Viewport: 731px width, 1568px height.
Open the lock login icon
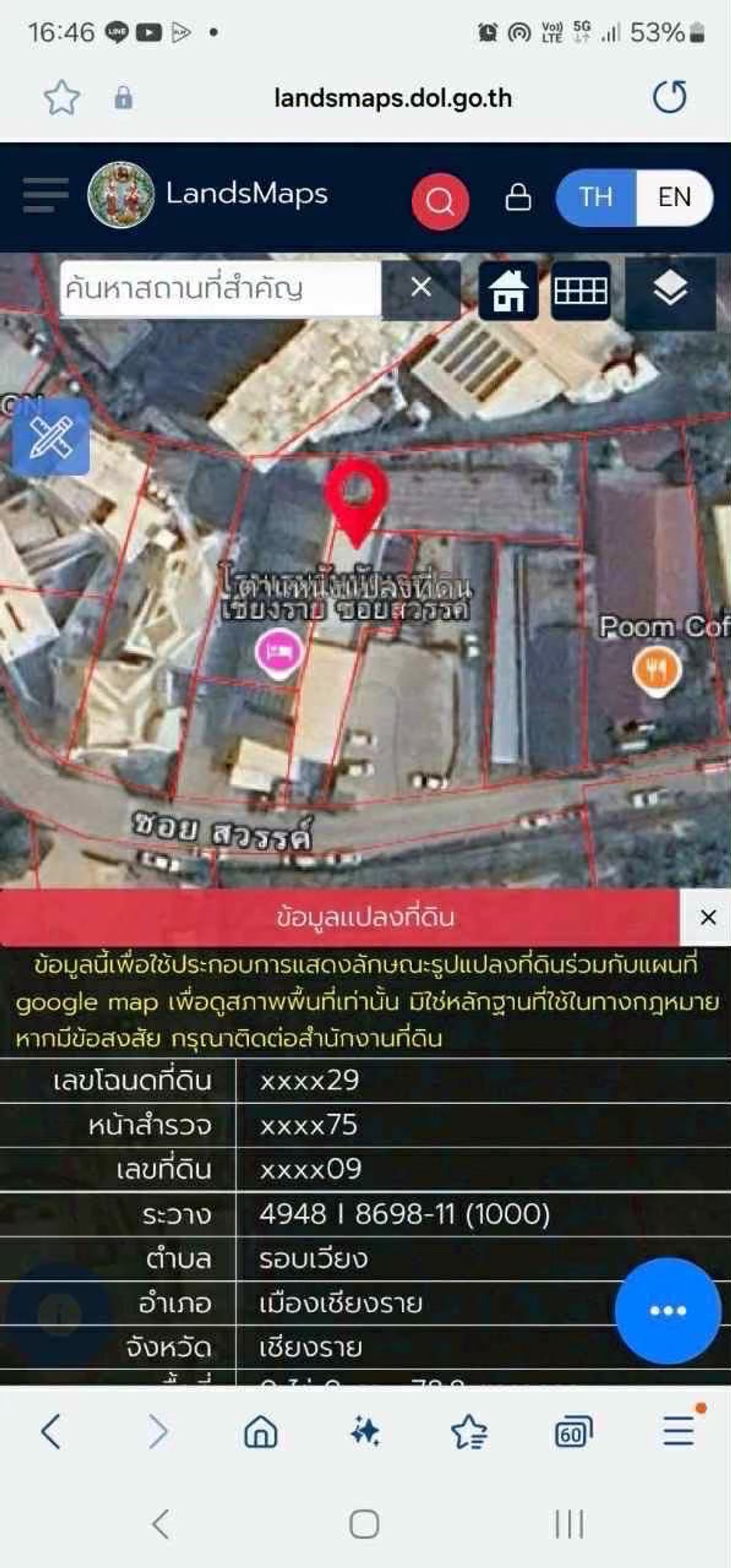click(518, 197)
